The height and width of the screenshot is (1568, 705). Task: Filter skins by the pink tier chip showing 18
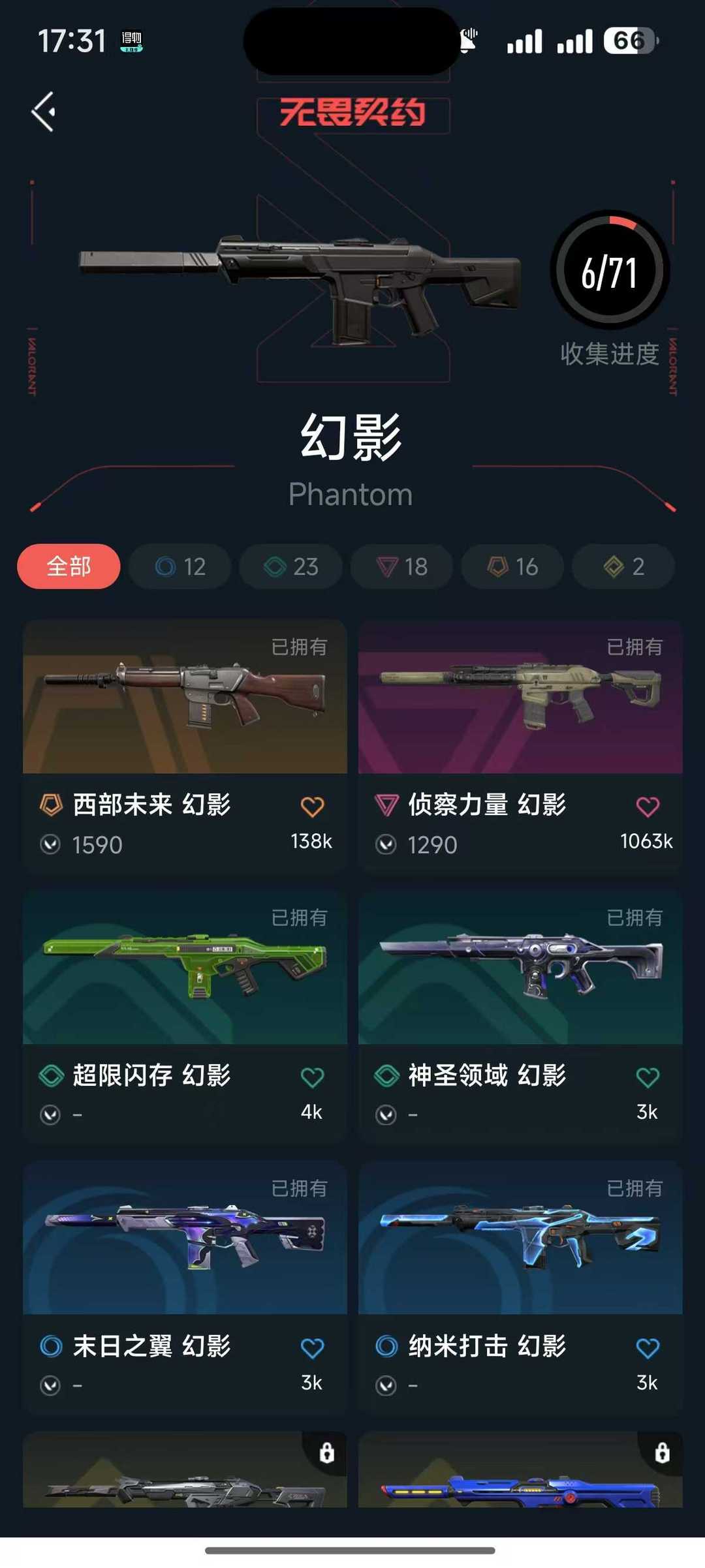[402, 566]
